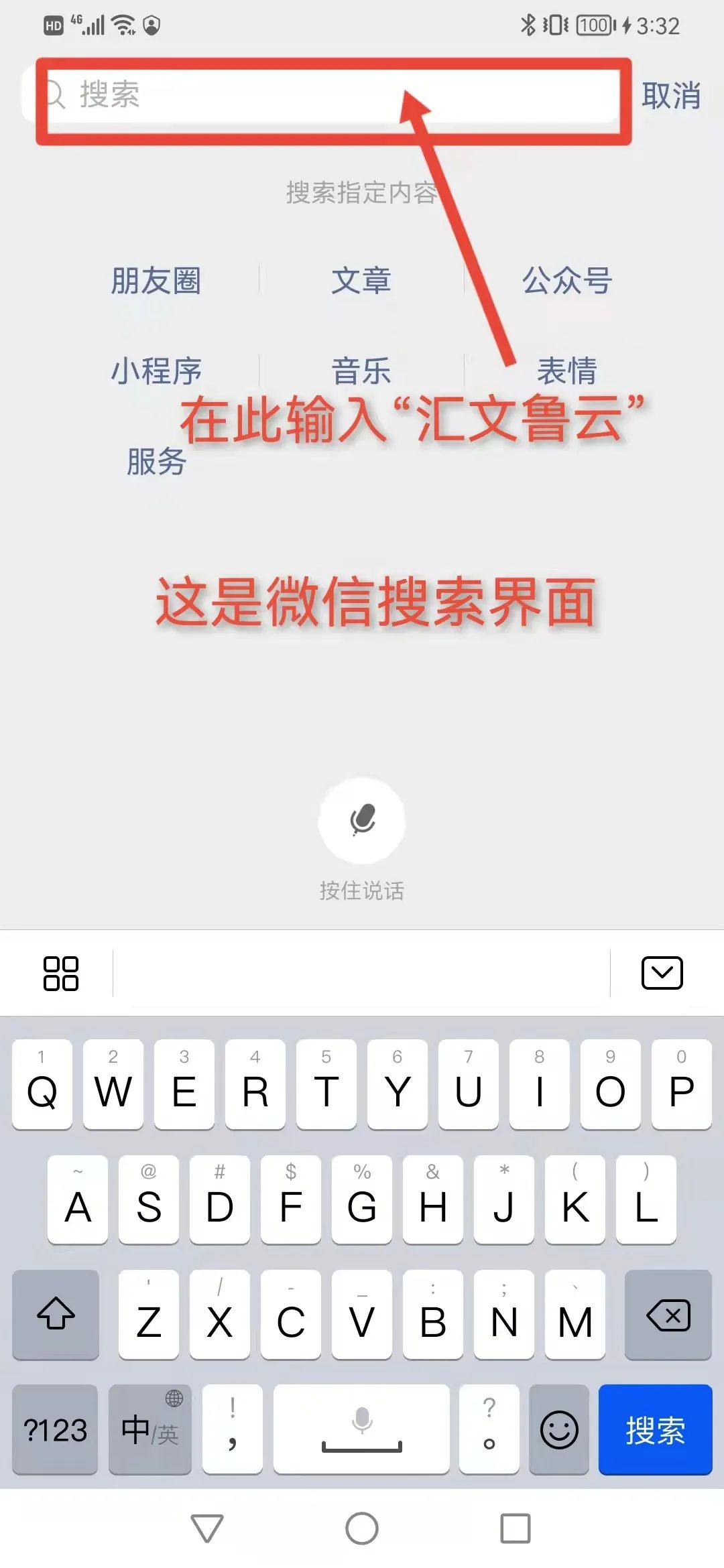Tap the keyboard backspace key
Image resolution: width=724 pixels, height=1568 pixels.
668,1315
